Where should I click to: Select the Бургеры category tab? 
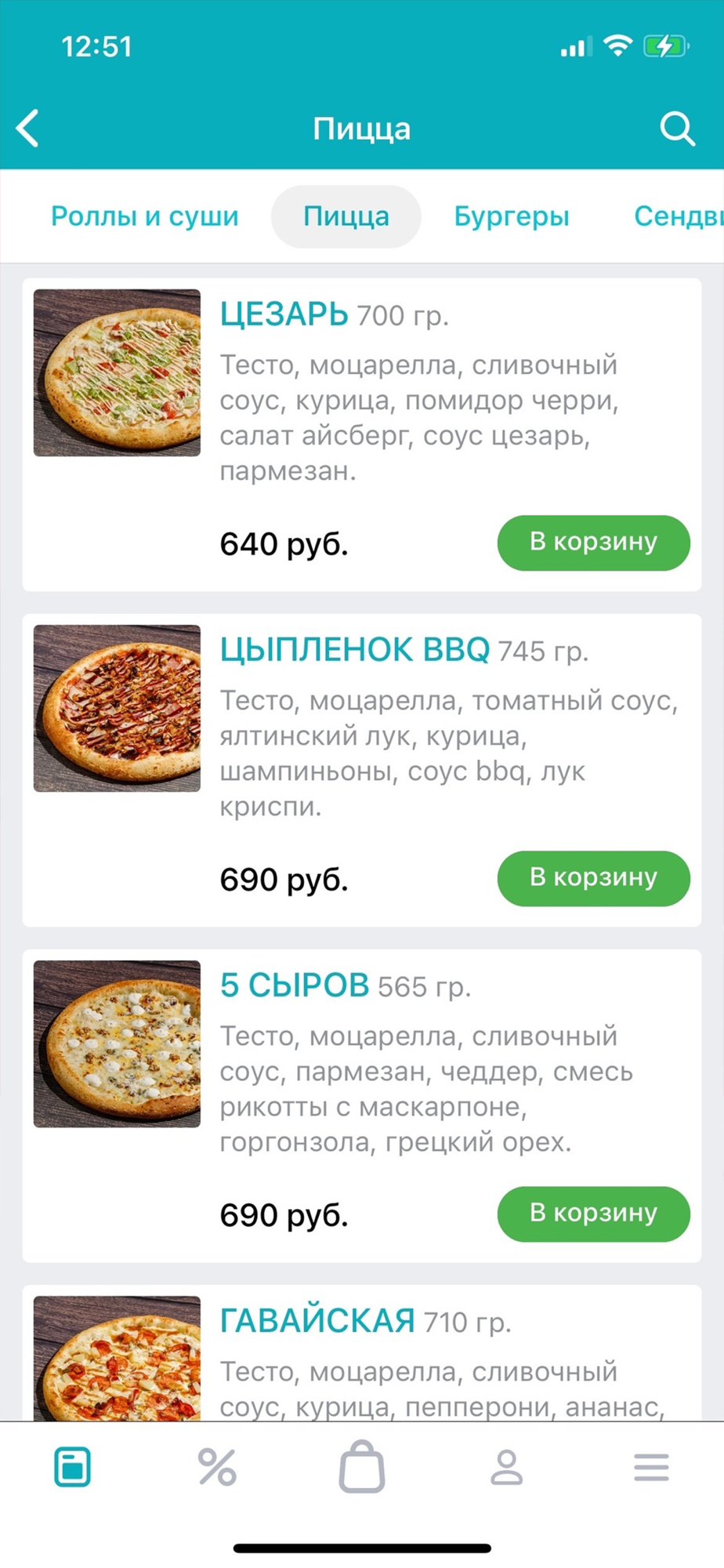[512, 216]
